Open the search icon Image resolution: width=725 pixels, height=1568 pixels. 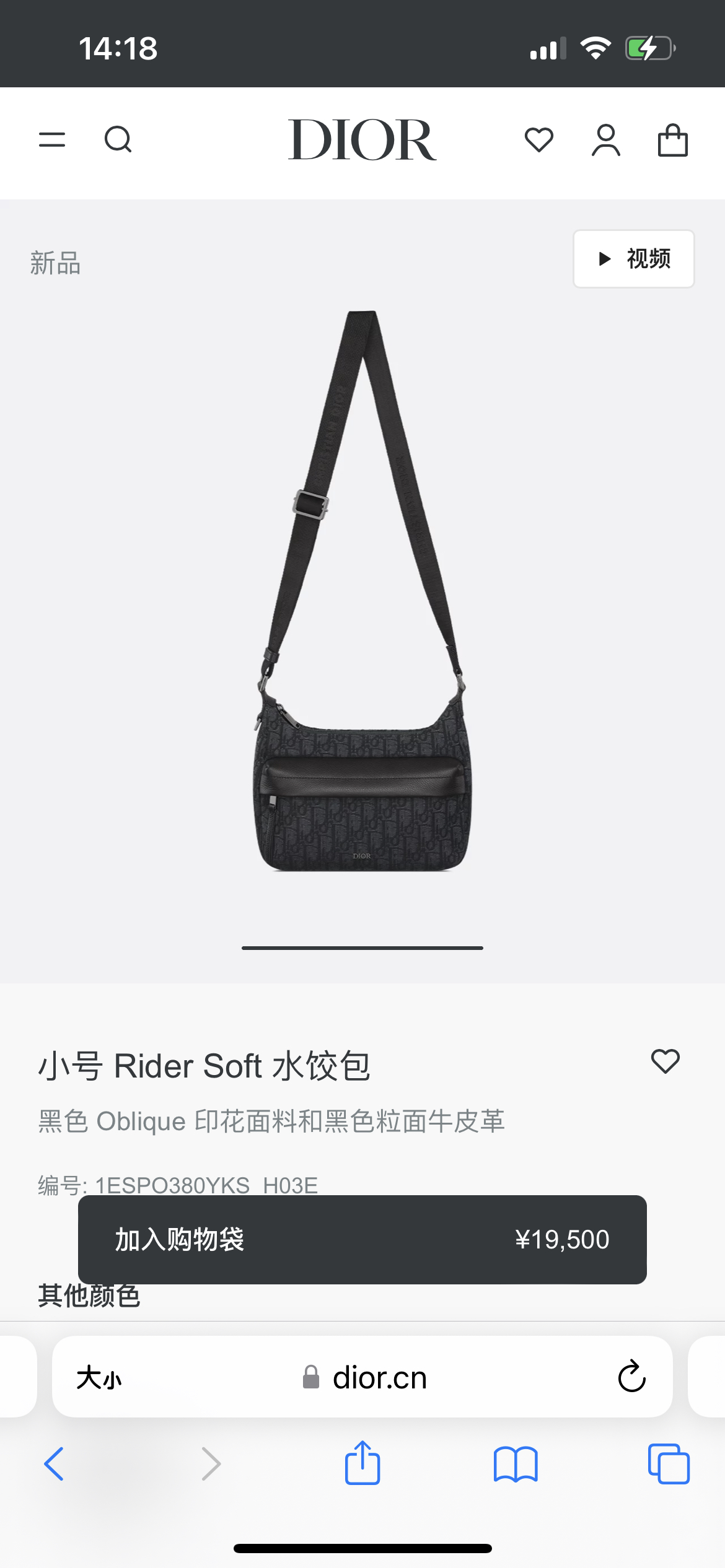point(118,140)
